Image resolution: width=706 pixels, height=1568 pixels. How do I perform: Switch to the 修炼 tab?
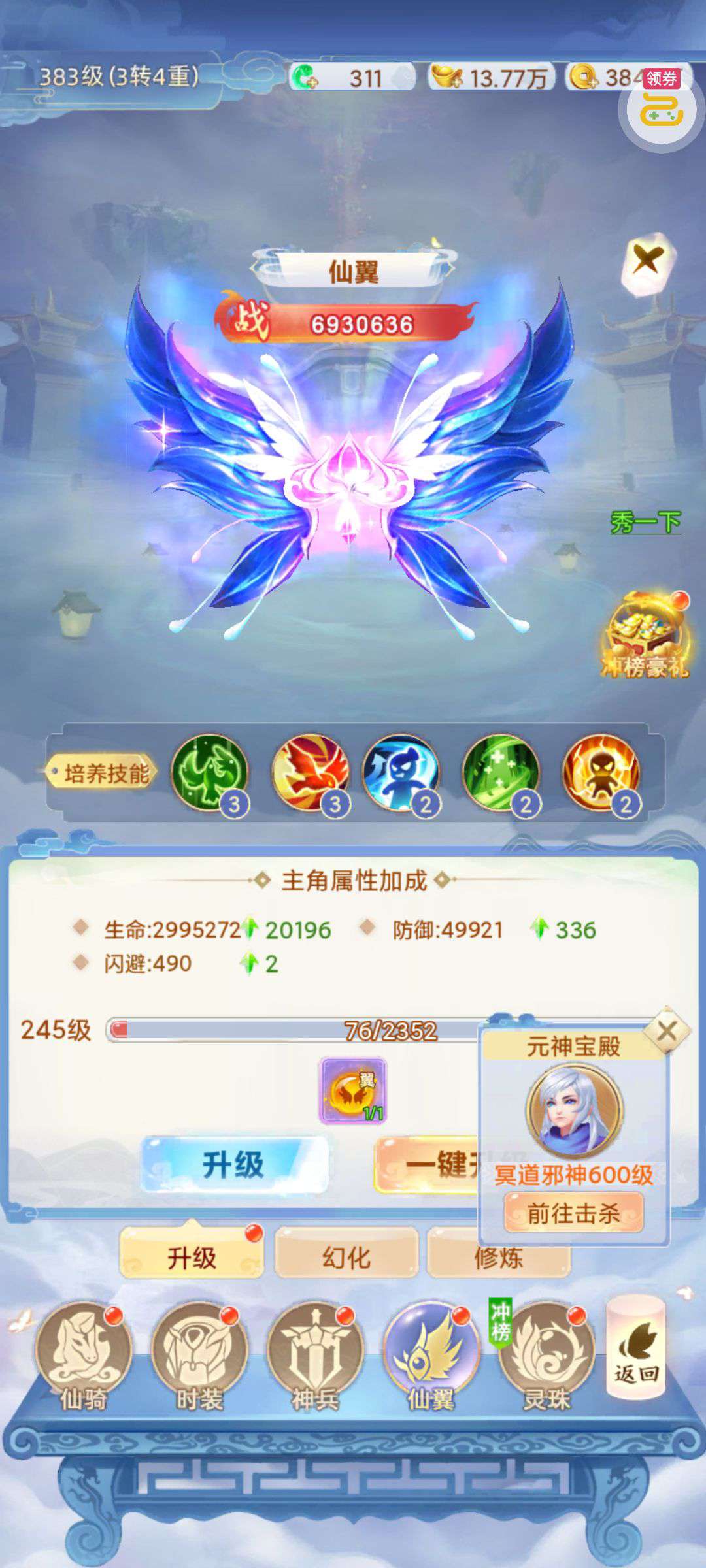tap(499, 1258)
